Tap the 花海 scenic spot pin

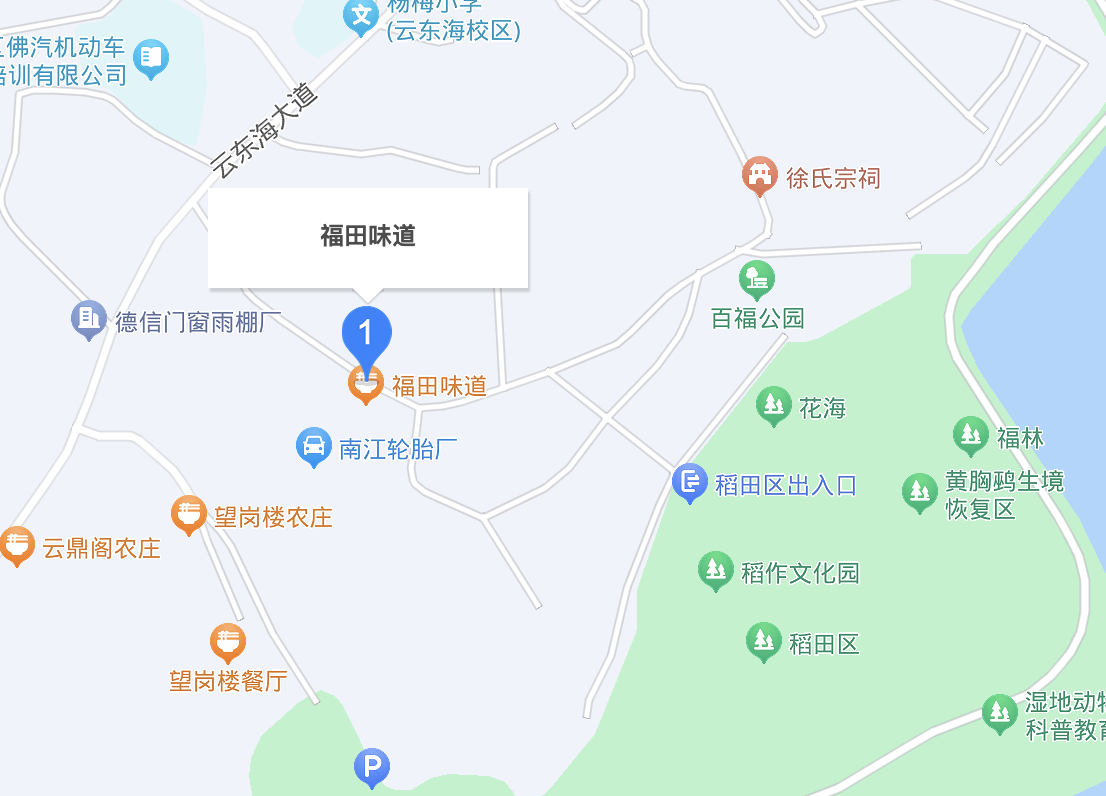774,406
